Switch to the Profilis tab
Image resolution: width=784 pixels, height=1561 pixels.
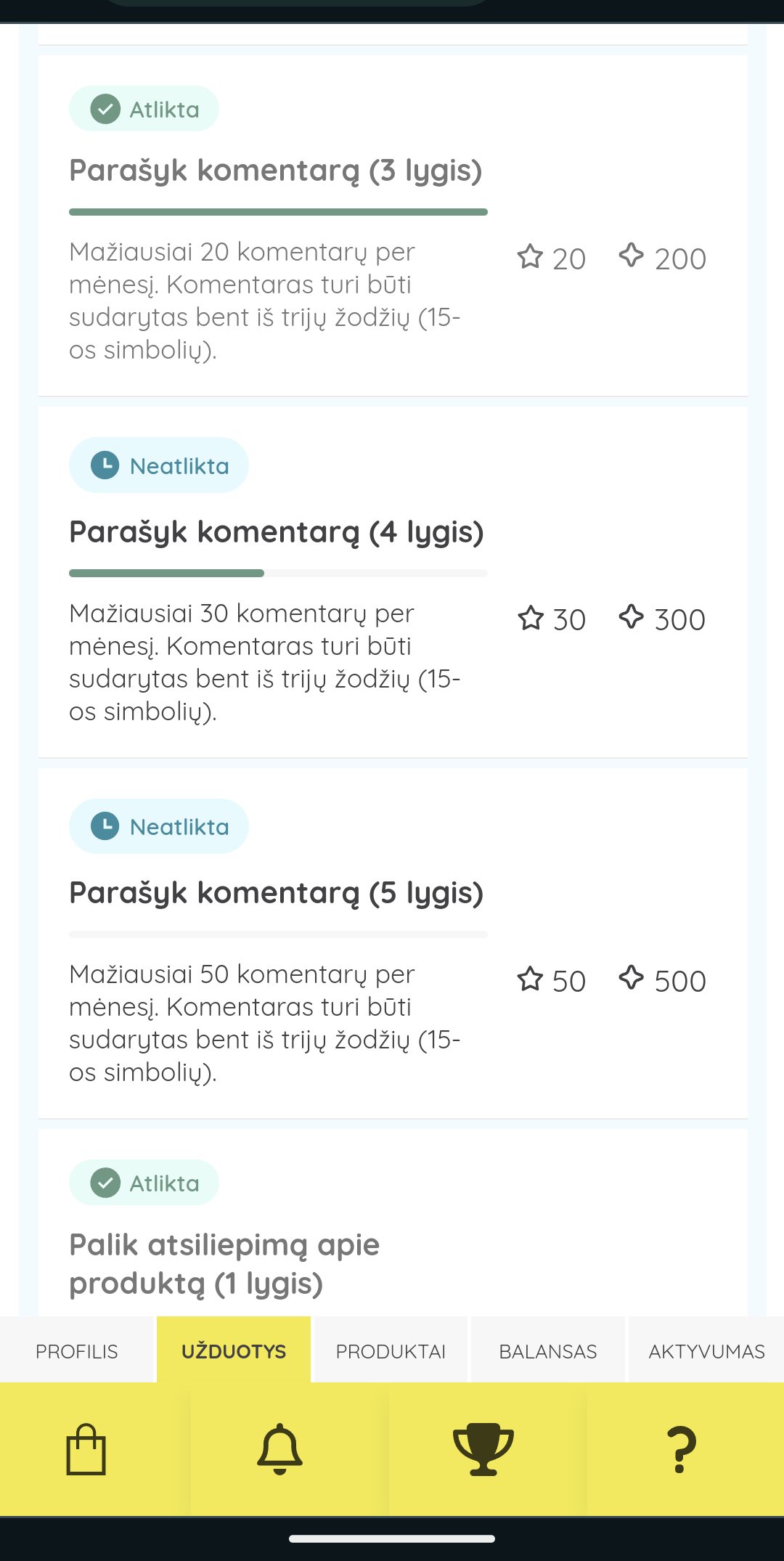77,1351
